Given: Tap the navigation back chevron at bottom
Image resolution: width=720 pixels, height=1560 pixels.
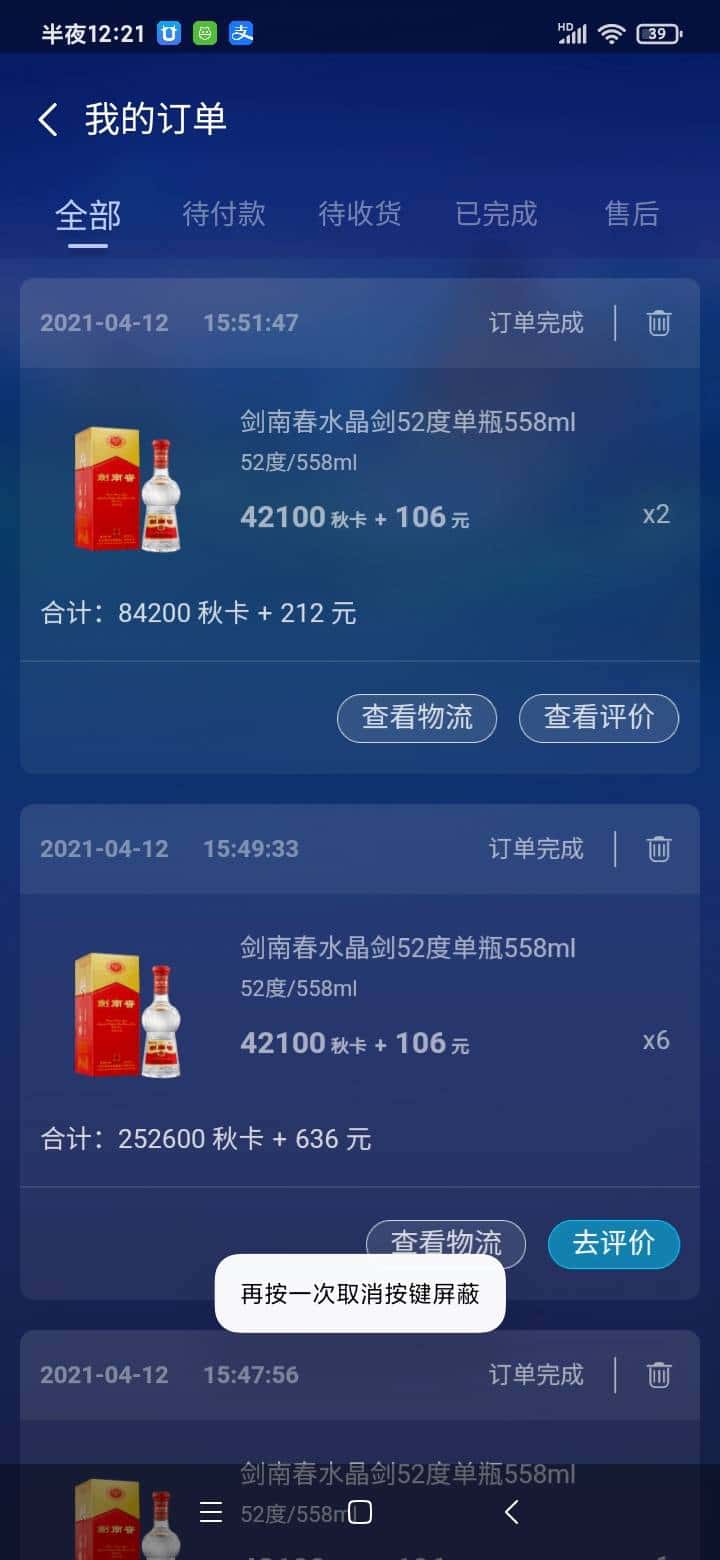Looking at the screenshot, I should pos(511,1512).
